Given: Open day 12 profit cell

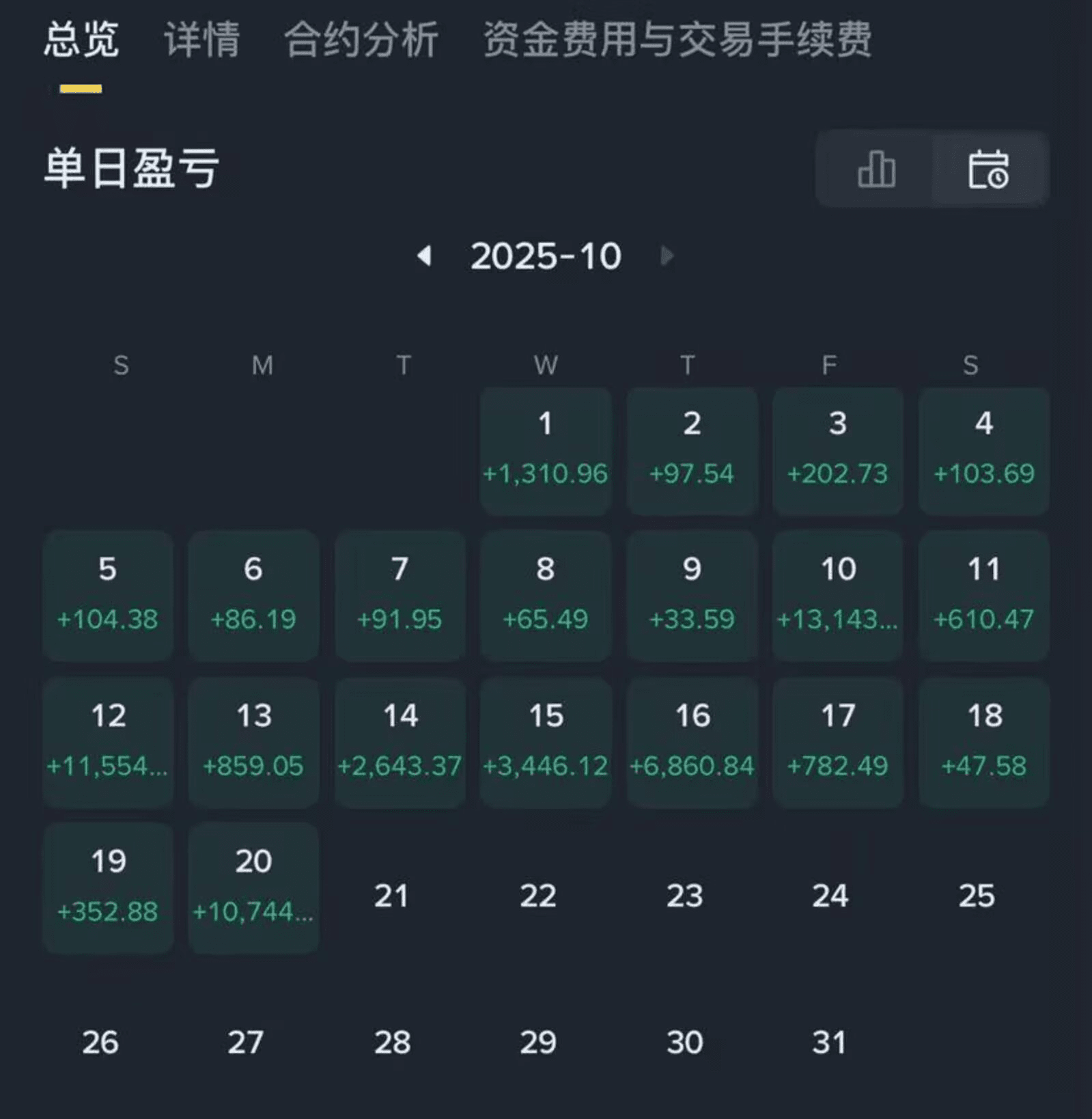Looking at the screenshot, I should pos(108,742).
